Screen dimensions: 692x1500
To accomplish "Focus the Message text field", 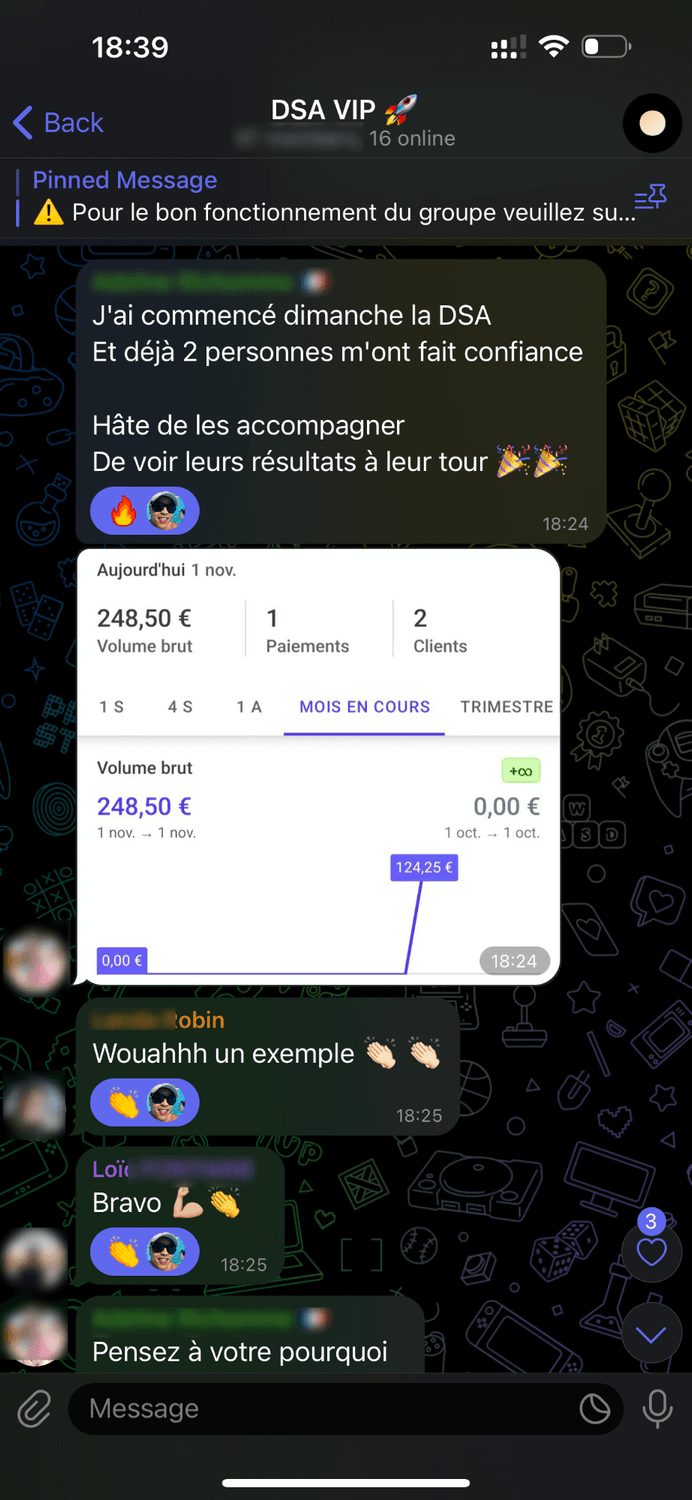I will pyautogui.click(x=320, y=1409).
